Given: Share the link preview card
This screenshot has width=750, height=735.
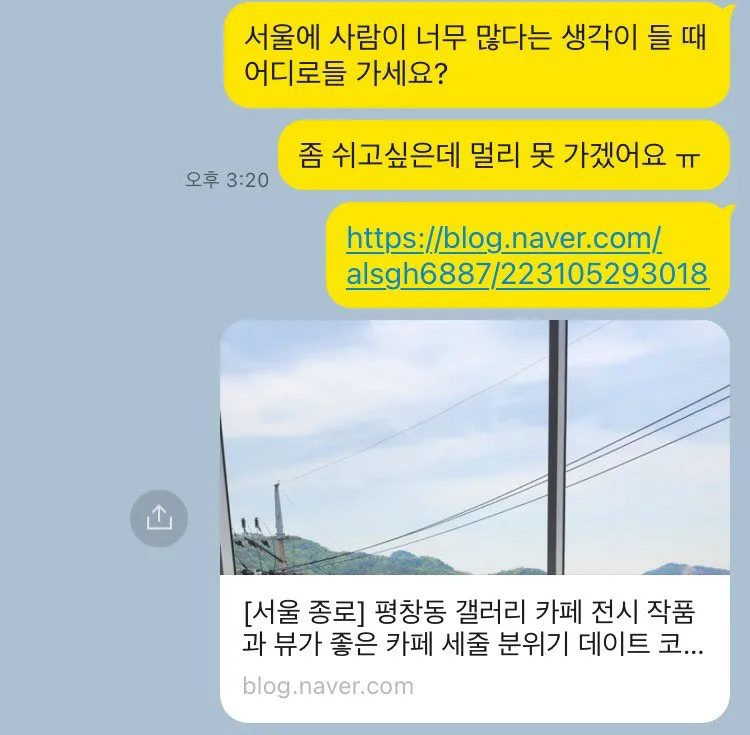Looking at the screenshot, I should [159, 517].
